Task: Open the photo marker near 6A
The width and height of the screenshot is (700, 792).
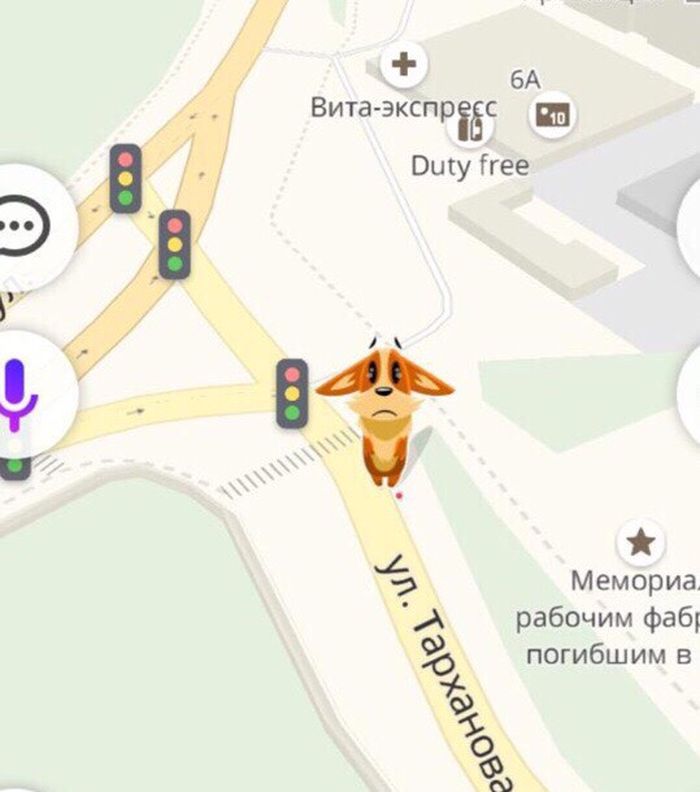Action: [553, 115]
